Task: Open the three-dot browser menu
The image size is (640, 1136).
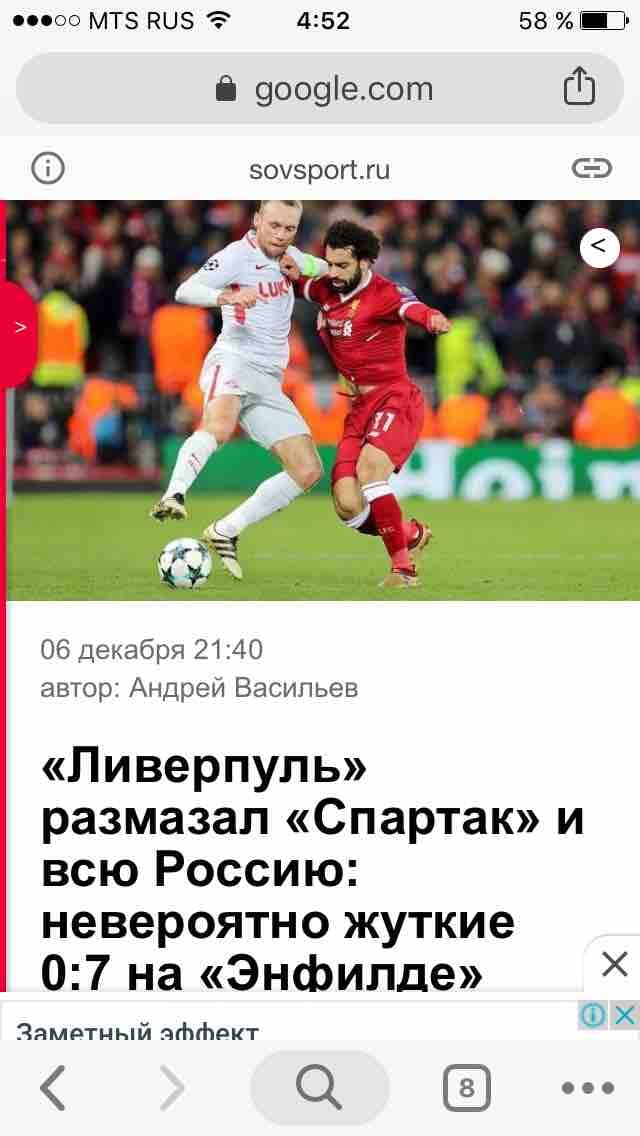Action: coord(588,1087)
